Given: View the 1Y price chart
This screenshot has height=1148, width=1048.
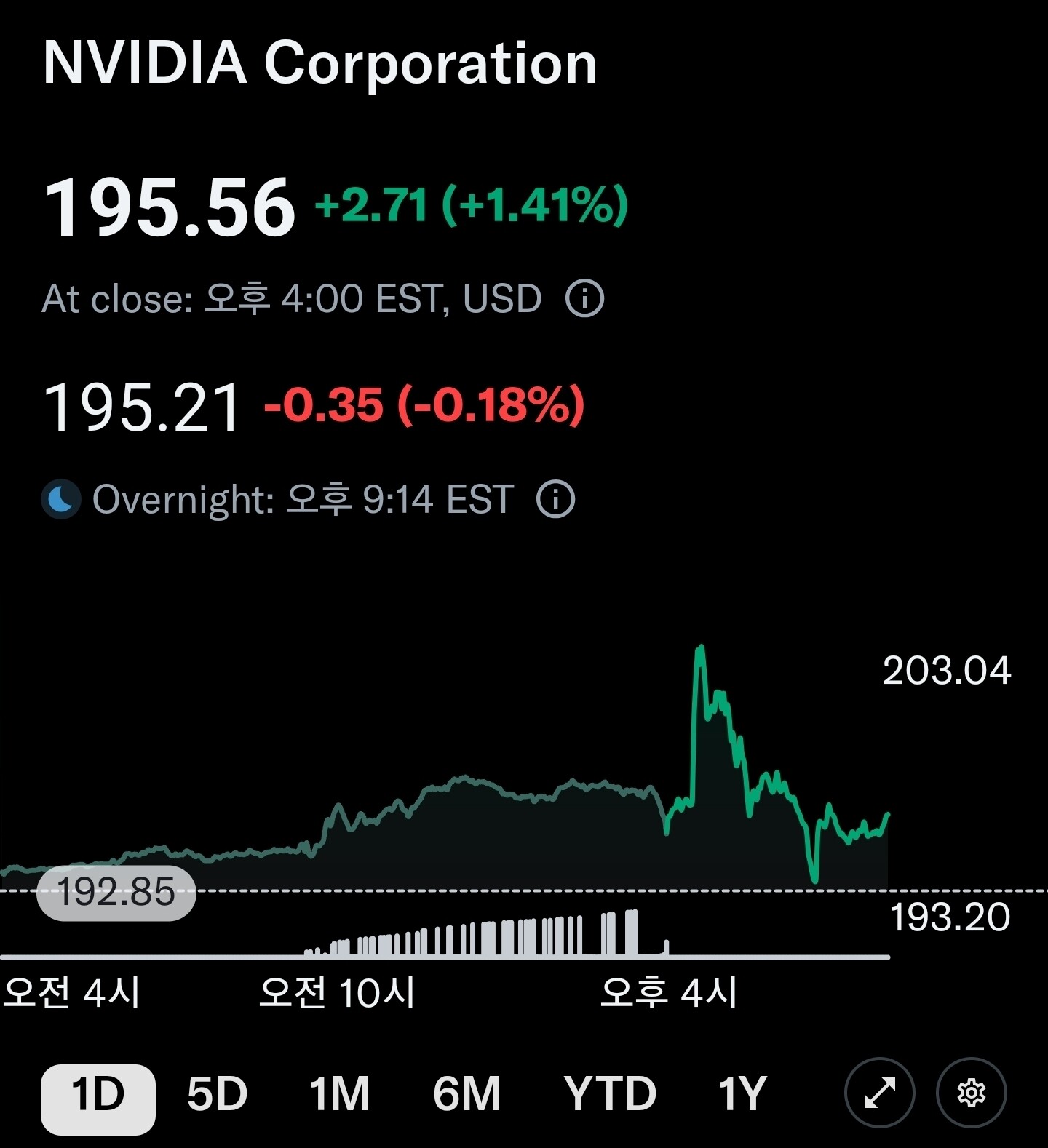Looking at the screenshot, I should [742, 1094].
